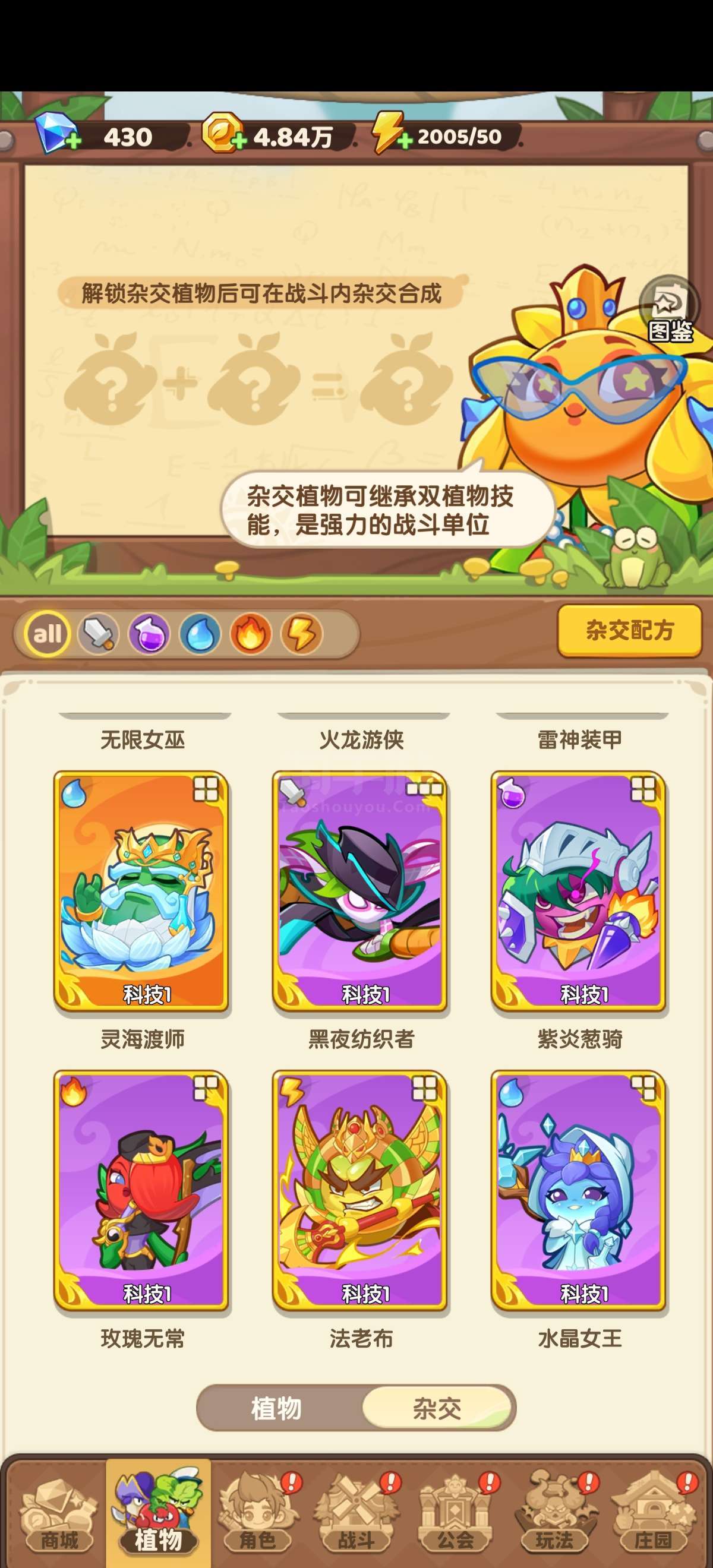Screen dimensions: 713x1568
Task: Filter plants by fire type
Action: click(x=250, y=634)
